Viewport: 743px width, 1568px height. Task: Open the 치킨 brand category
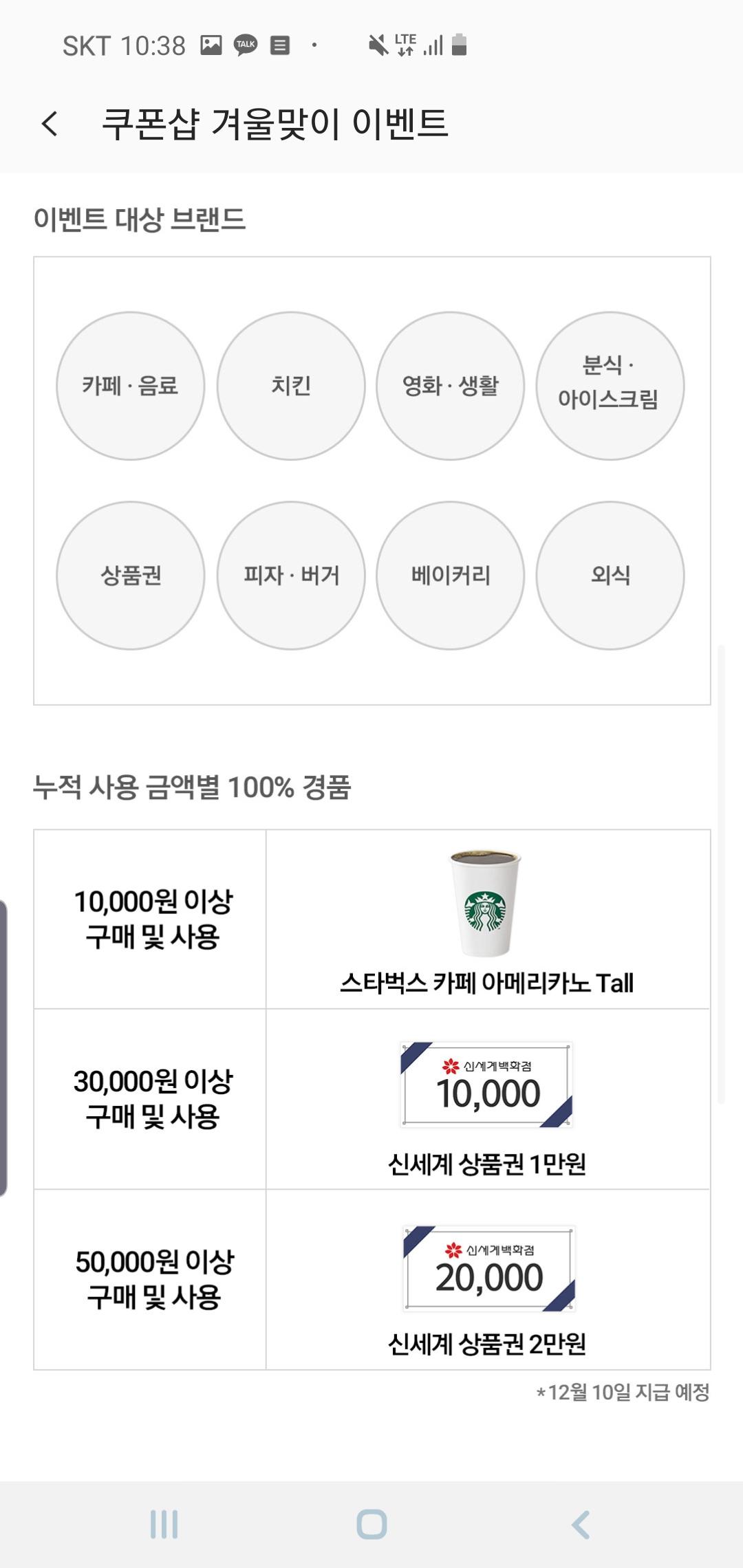coord(291,386)
